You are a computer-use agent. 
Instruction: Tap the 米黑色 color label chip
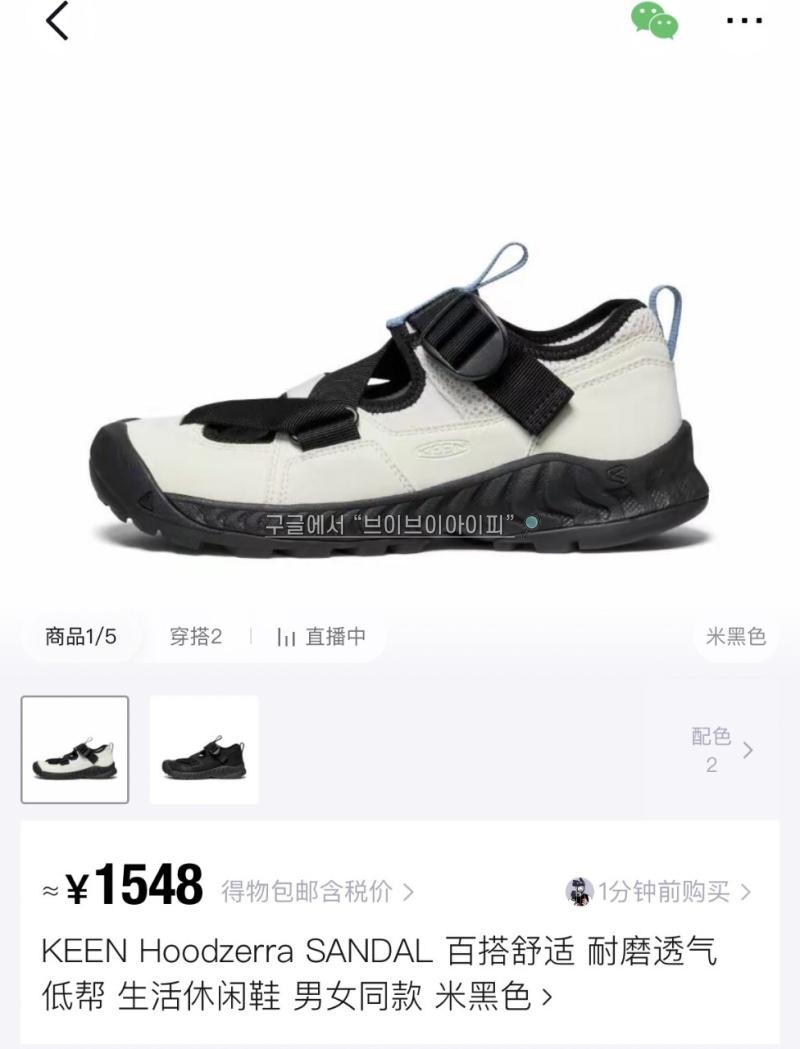coord(736,637)
